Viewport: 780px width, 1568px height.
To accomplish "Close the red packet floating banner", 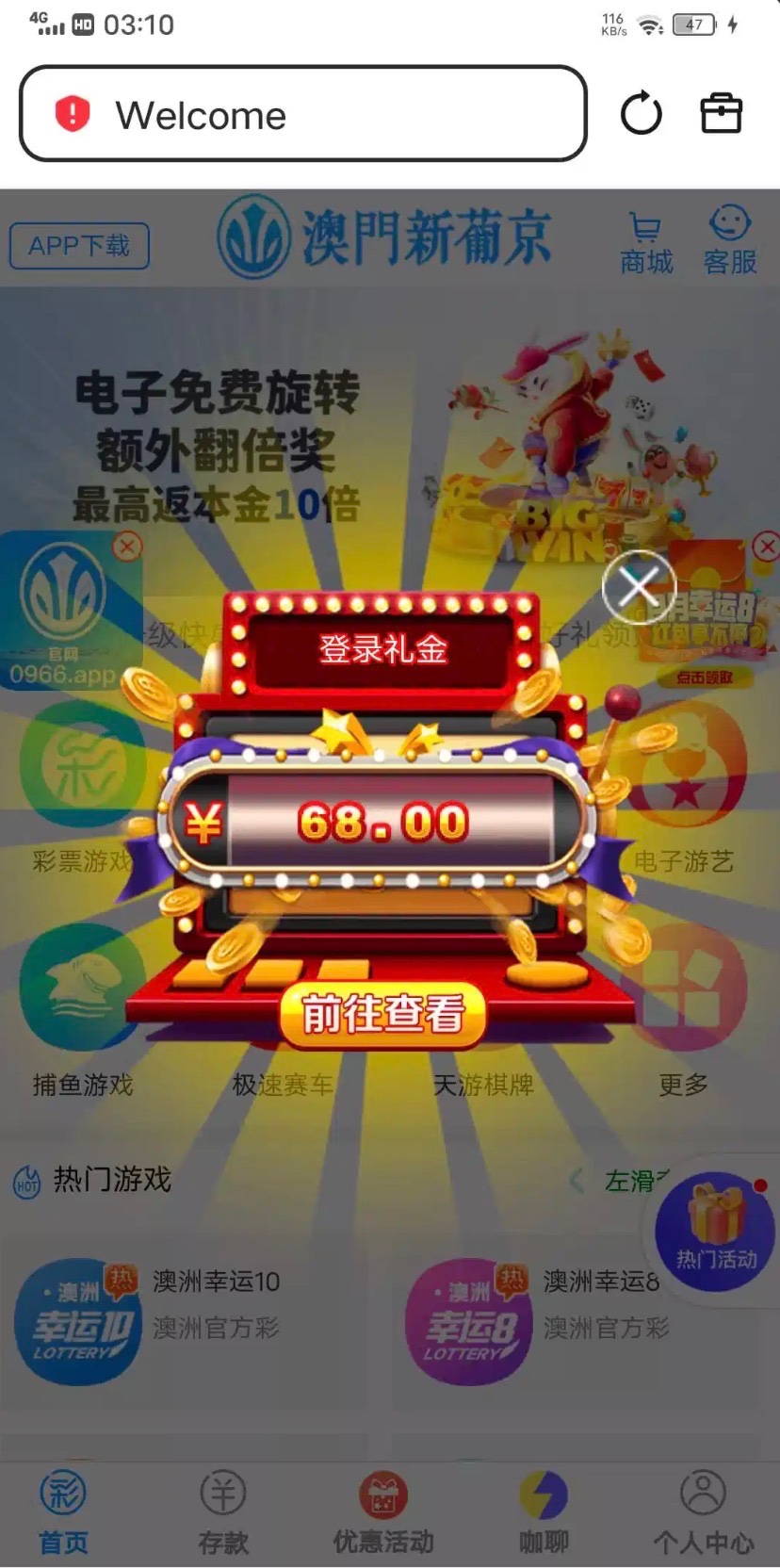I will pos(767,547).
